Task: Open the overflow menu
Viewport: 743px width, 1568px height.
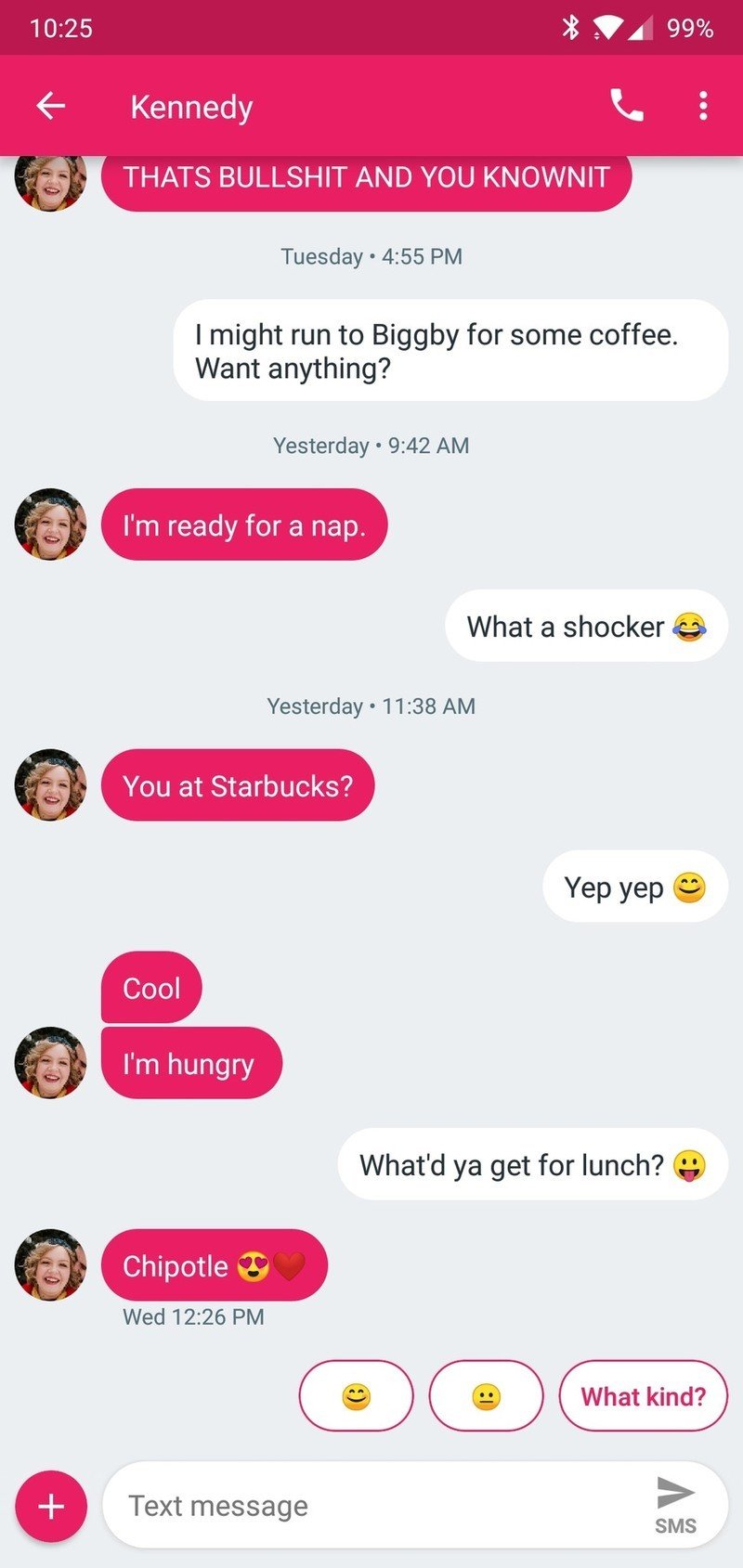Action: coord(703,106)
